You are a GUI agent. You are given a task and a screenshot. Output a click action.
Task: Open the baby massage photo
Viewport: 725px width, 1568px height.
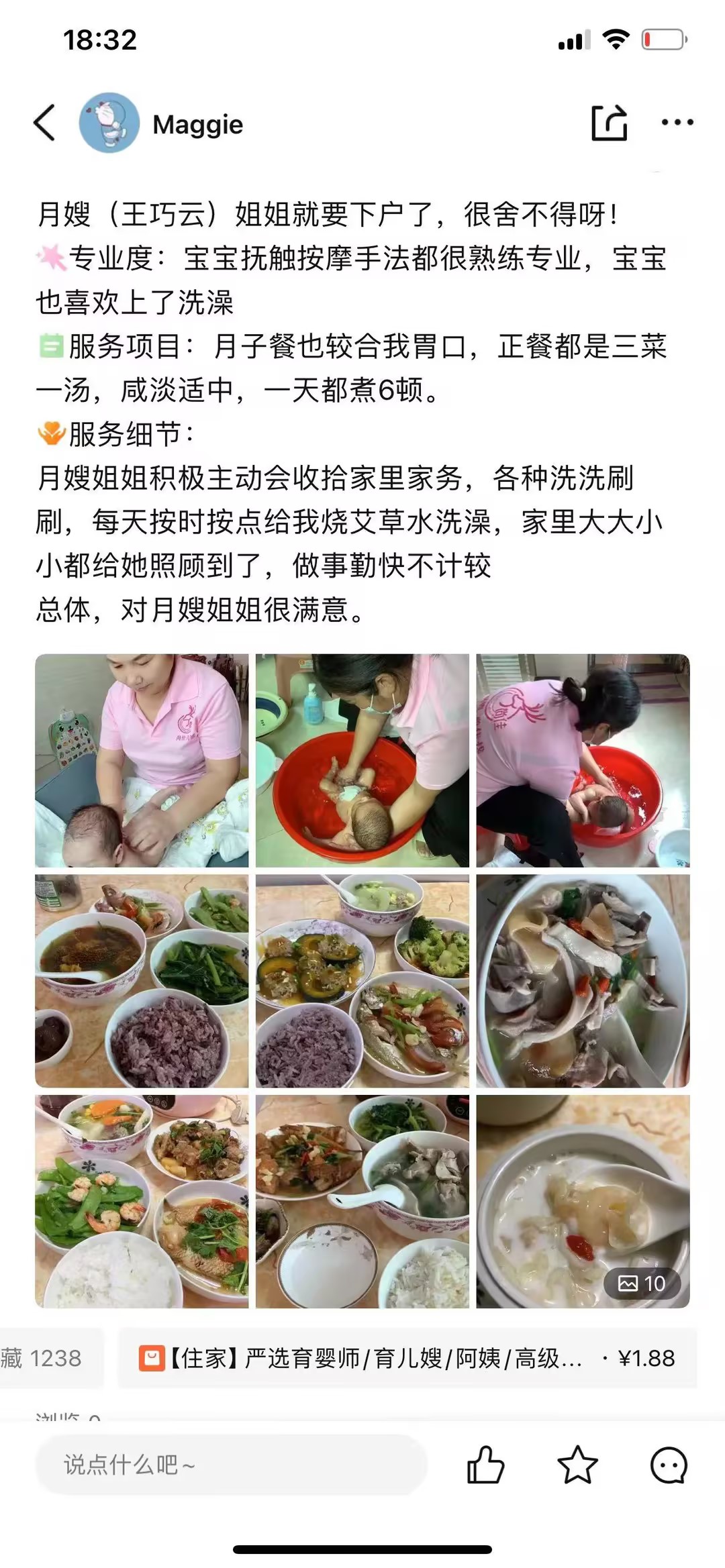pyautogui.click(x=142, y=760)
